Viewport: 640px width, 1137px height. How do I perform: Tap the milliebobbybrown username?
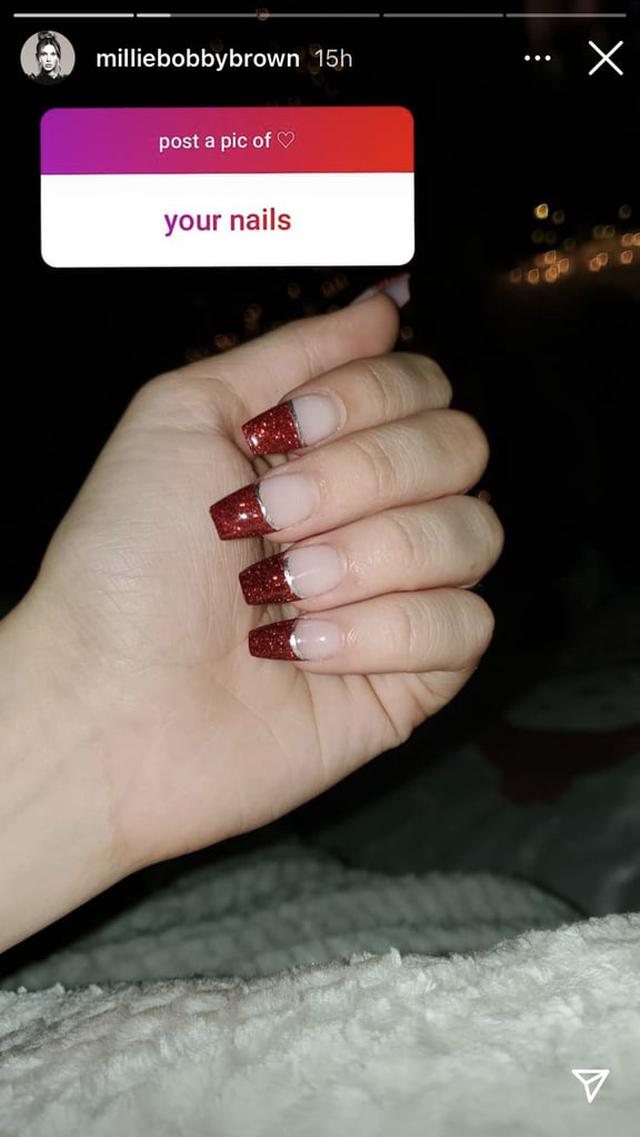[197, 59]
